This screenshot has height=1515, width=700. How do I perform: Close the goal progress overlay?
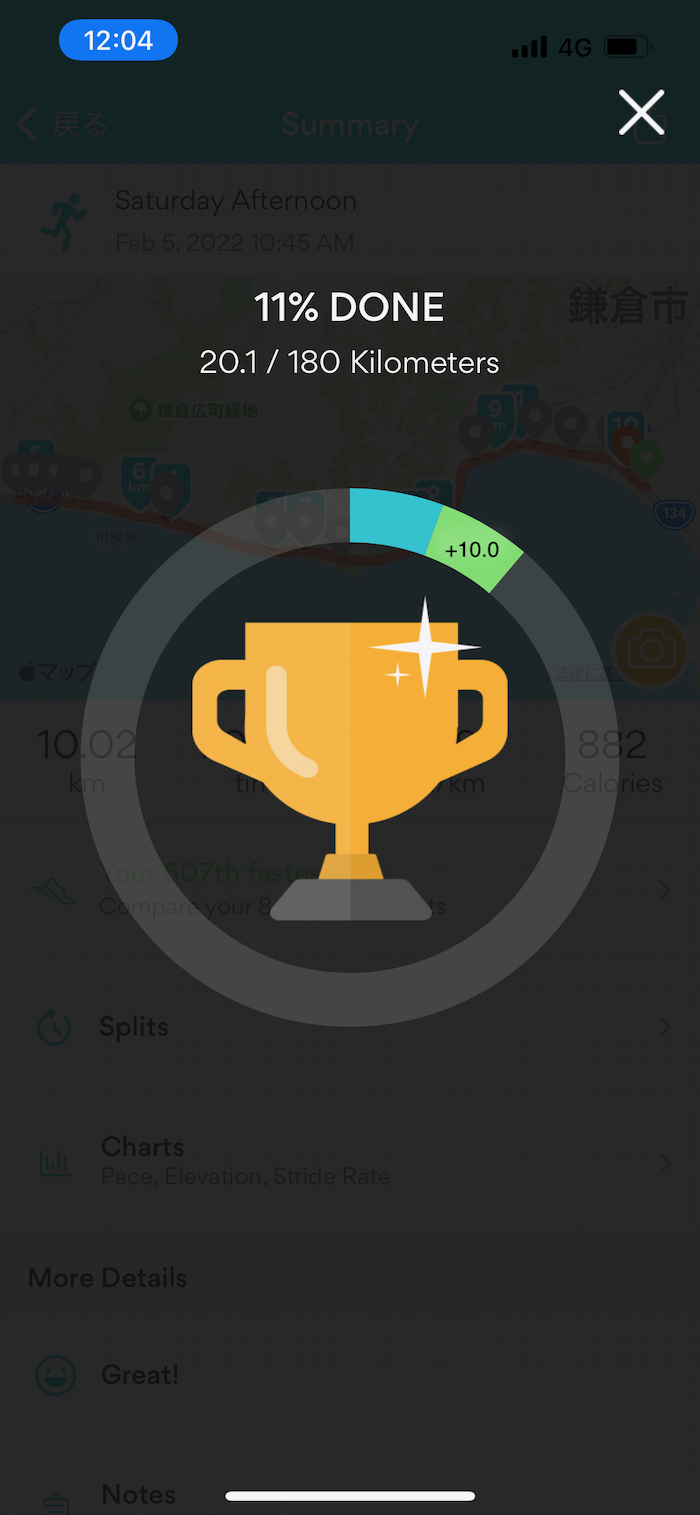[x=641, y=112]
